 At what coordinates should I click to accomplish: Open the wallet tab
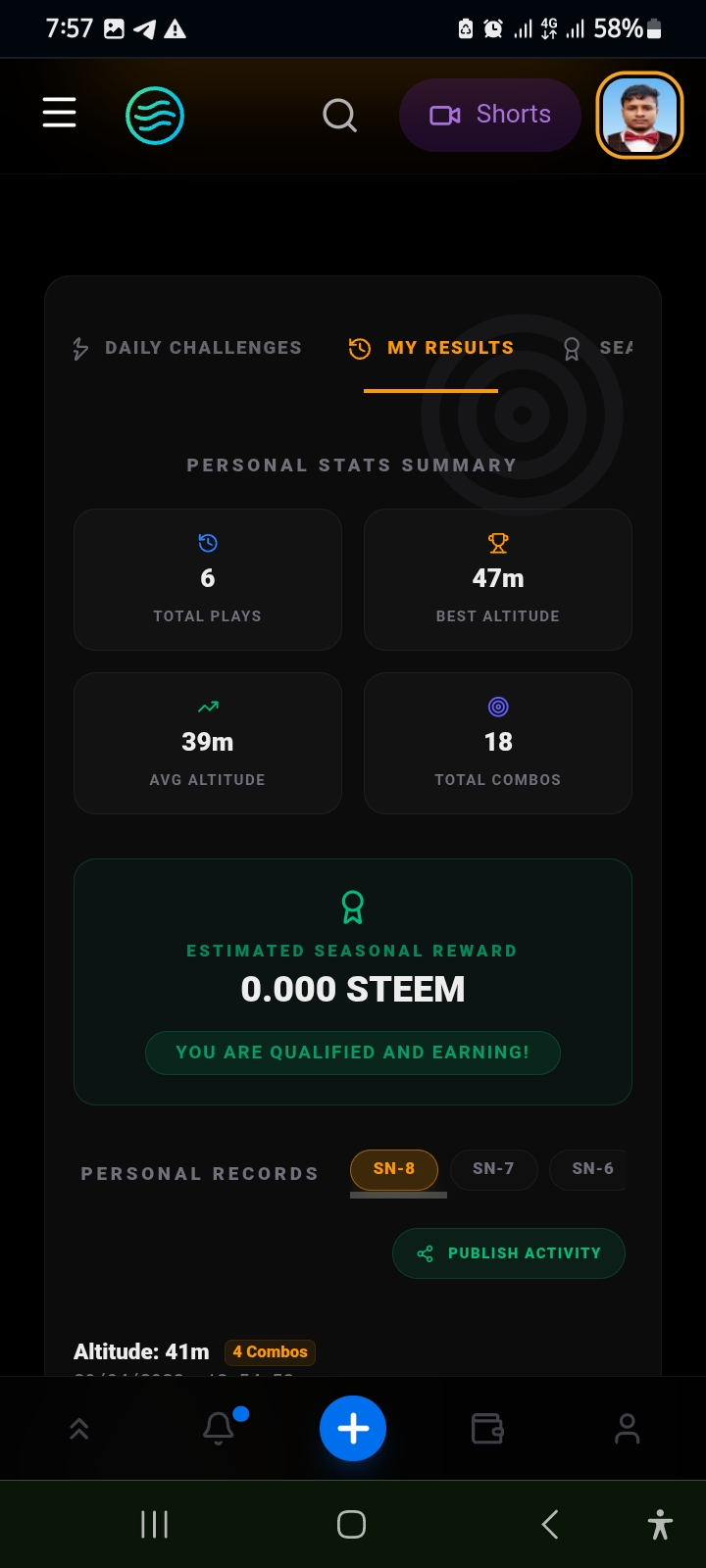[x=487, y=1429]
